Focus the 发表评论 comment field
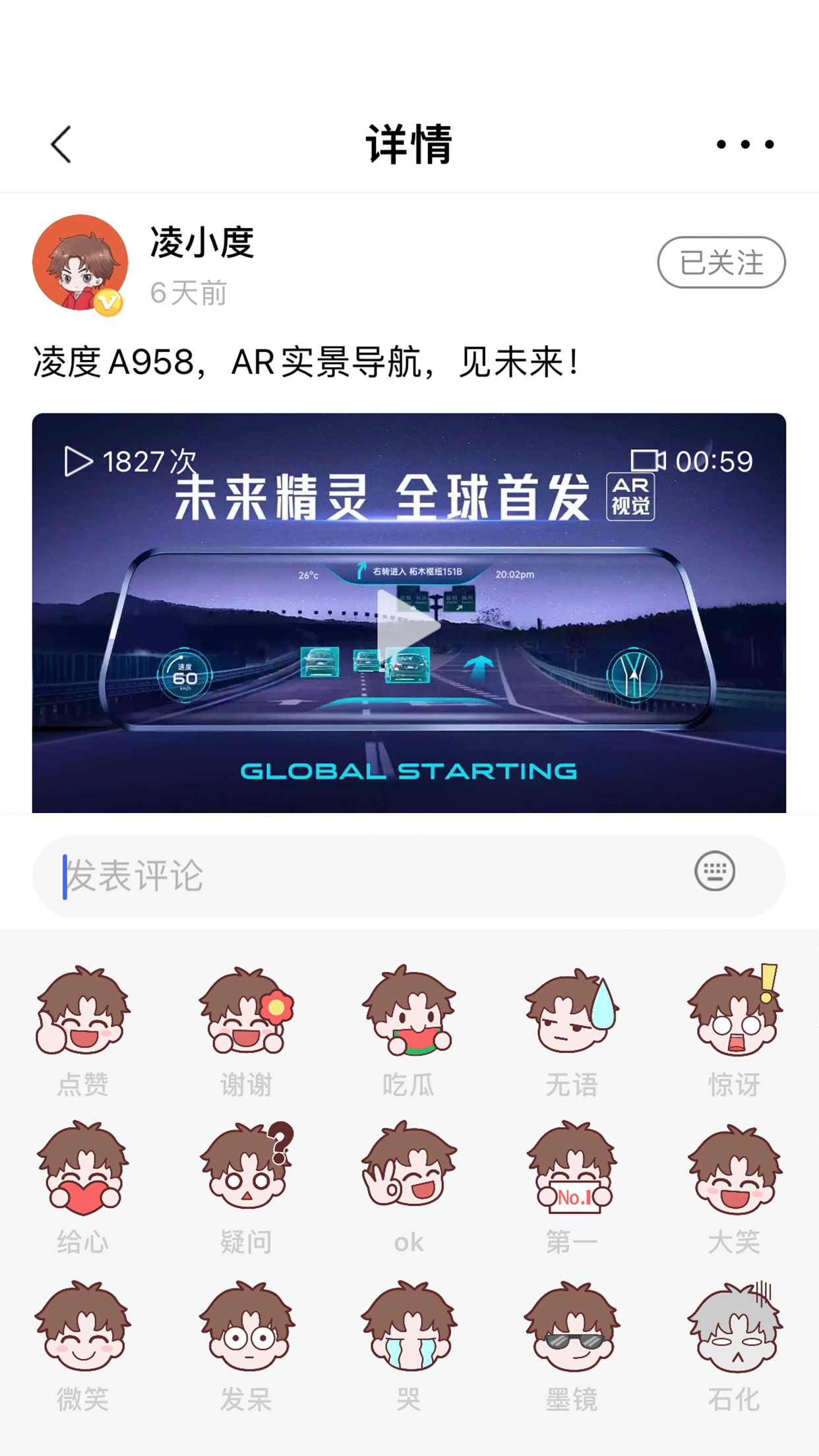Viewport: 819px width, 1456px height. [330, 876]
